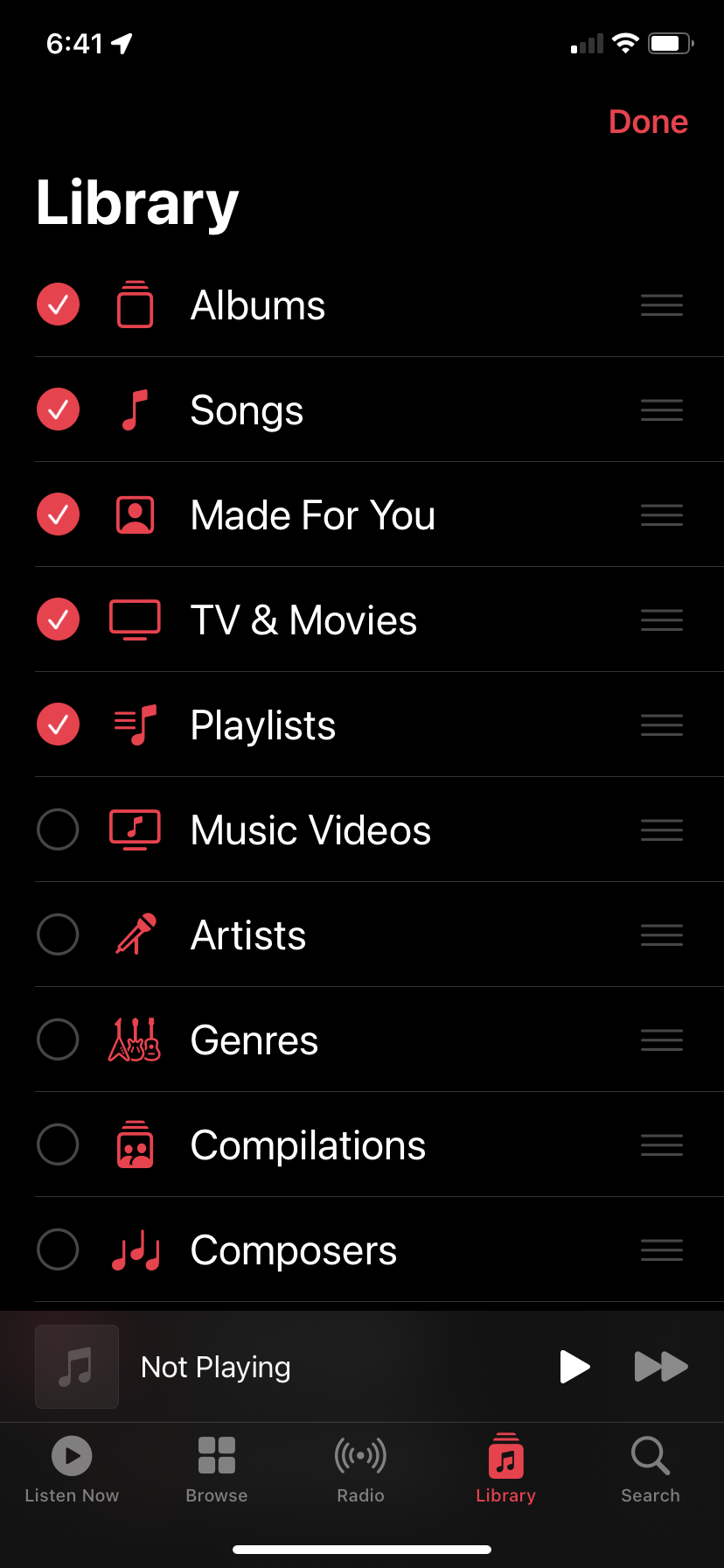Image resolution: width=724 pixels, height=1568 pixels.
Task: Check the Composers category
Action: [x=59, y=1249]
